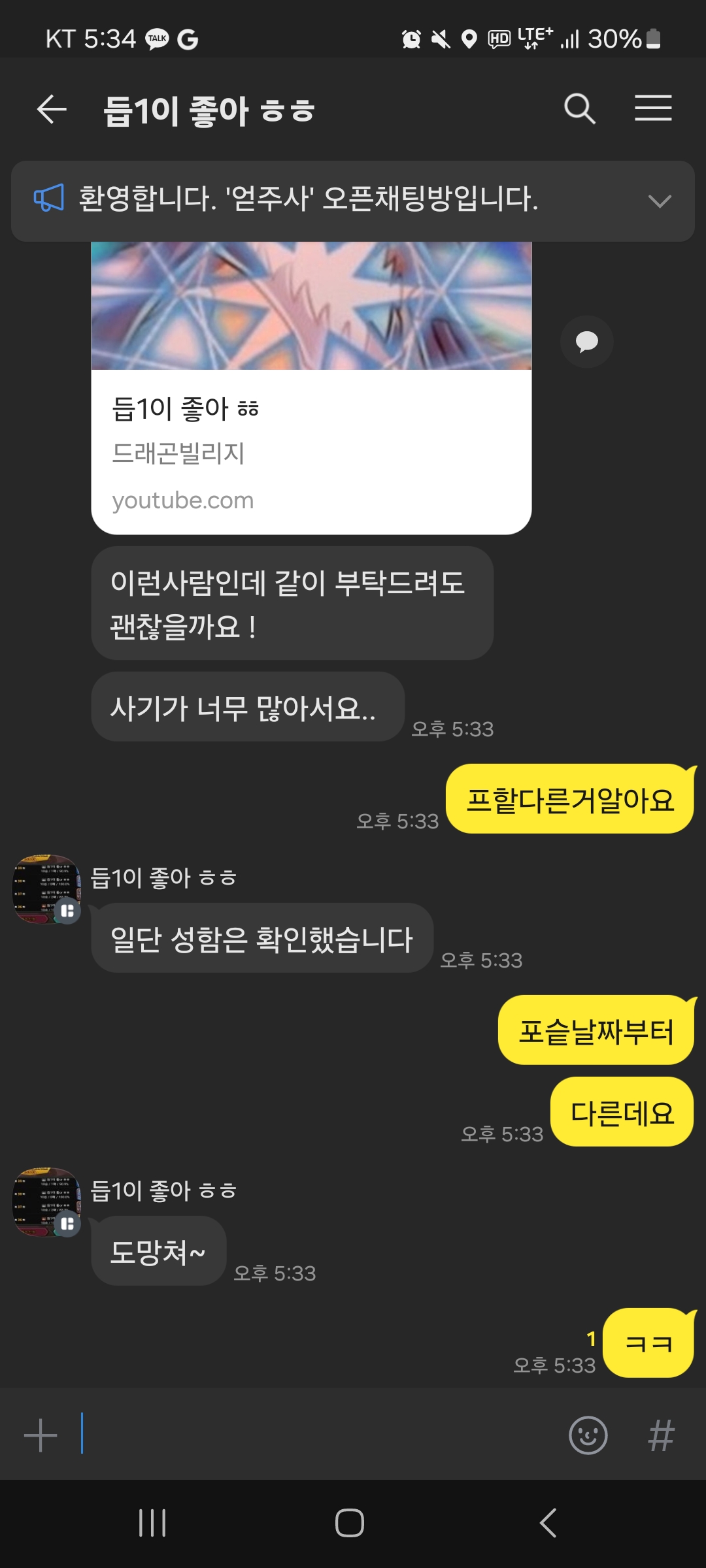Focus the message input field
Image resolution: width=706 pixels, height=1568 pixels.
pyautogui.click(x=320, y=1435)
